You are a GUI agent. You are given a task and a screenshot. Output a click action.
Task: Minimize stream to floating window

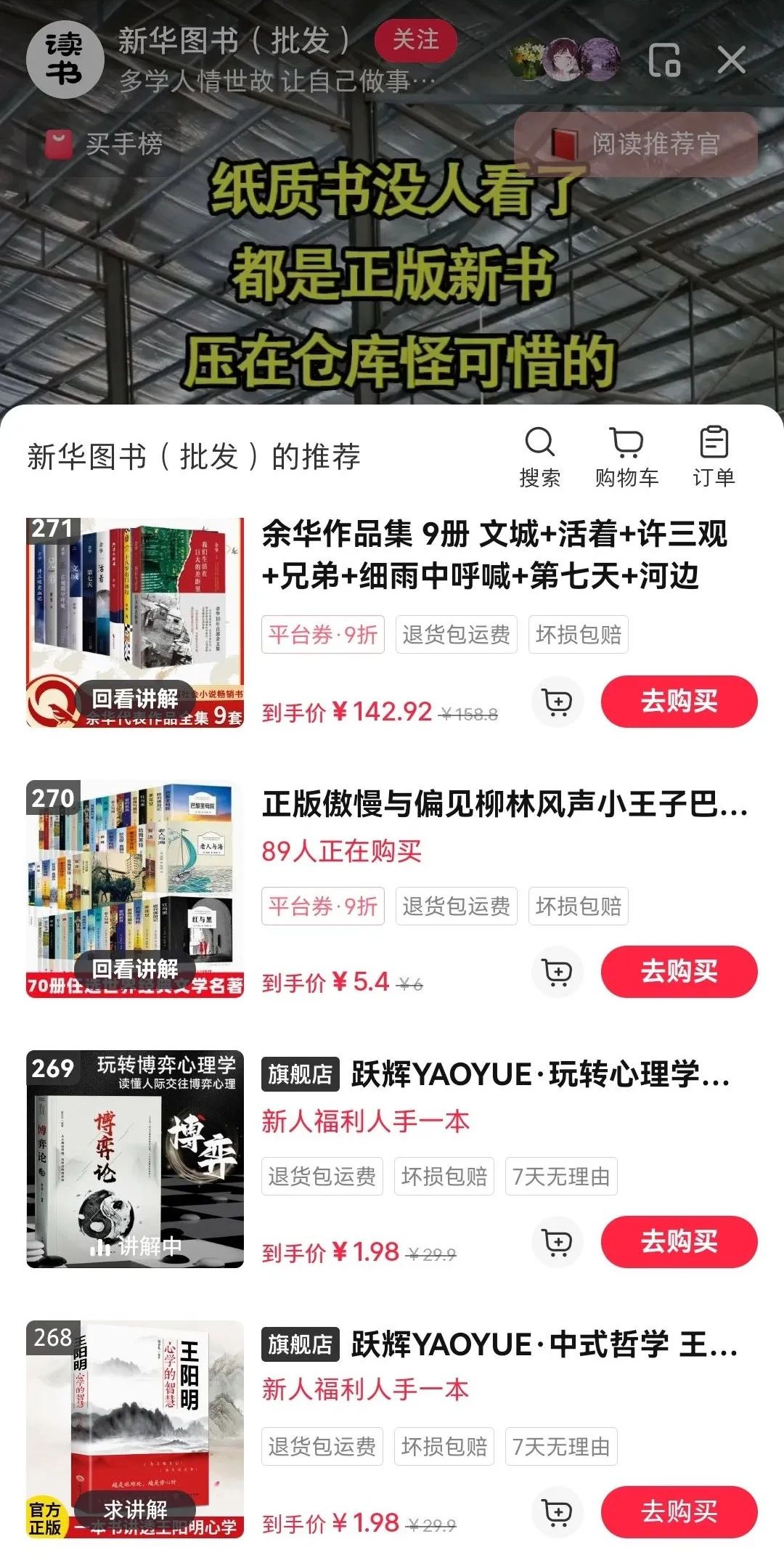664,60
